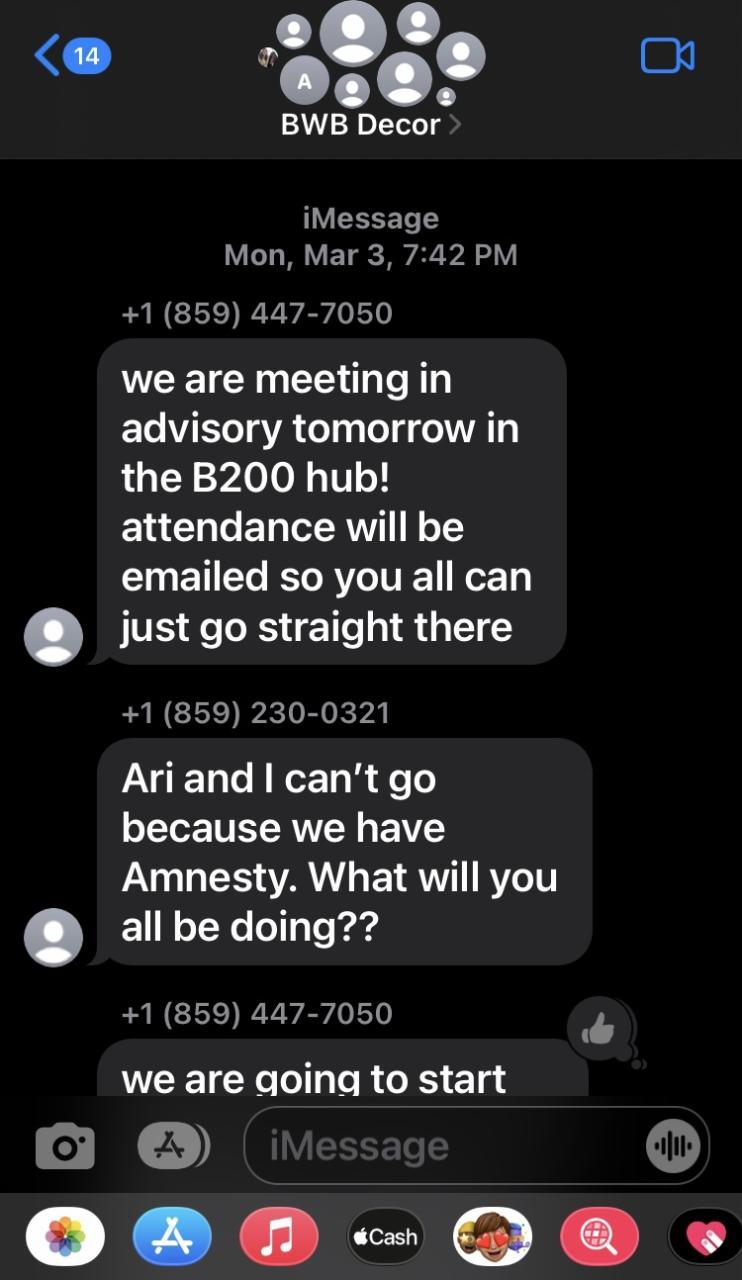The image size is (742, 1280).
Task: Open Apple Cash in the app strip
Action: 386,1237
